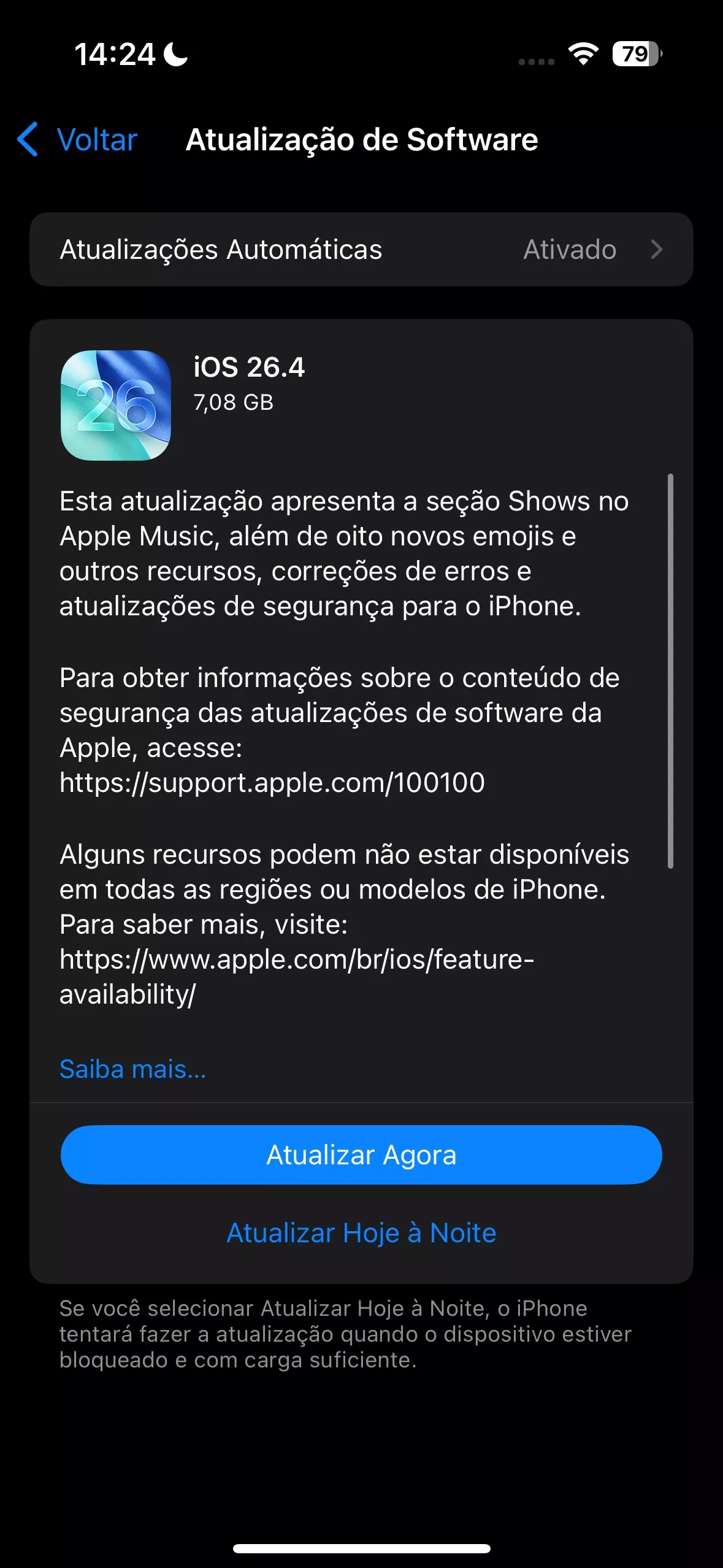Enable Atualizar Hoje à Noite scheduling
This screenshot has height=1568, width=723.
pyautogui.click(x=361, y=1232)
